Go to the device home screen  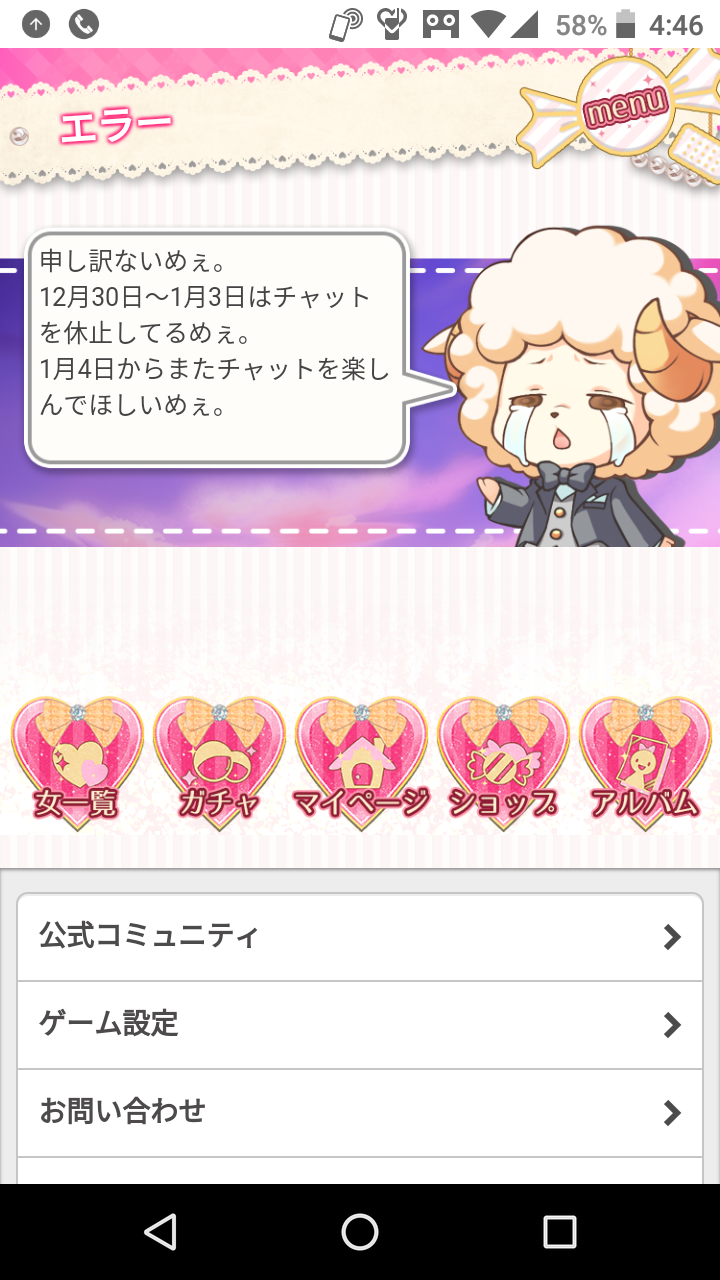pyautogui.click(x=360, y=1232)
